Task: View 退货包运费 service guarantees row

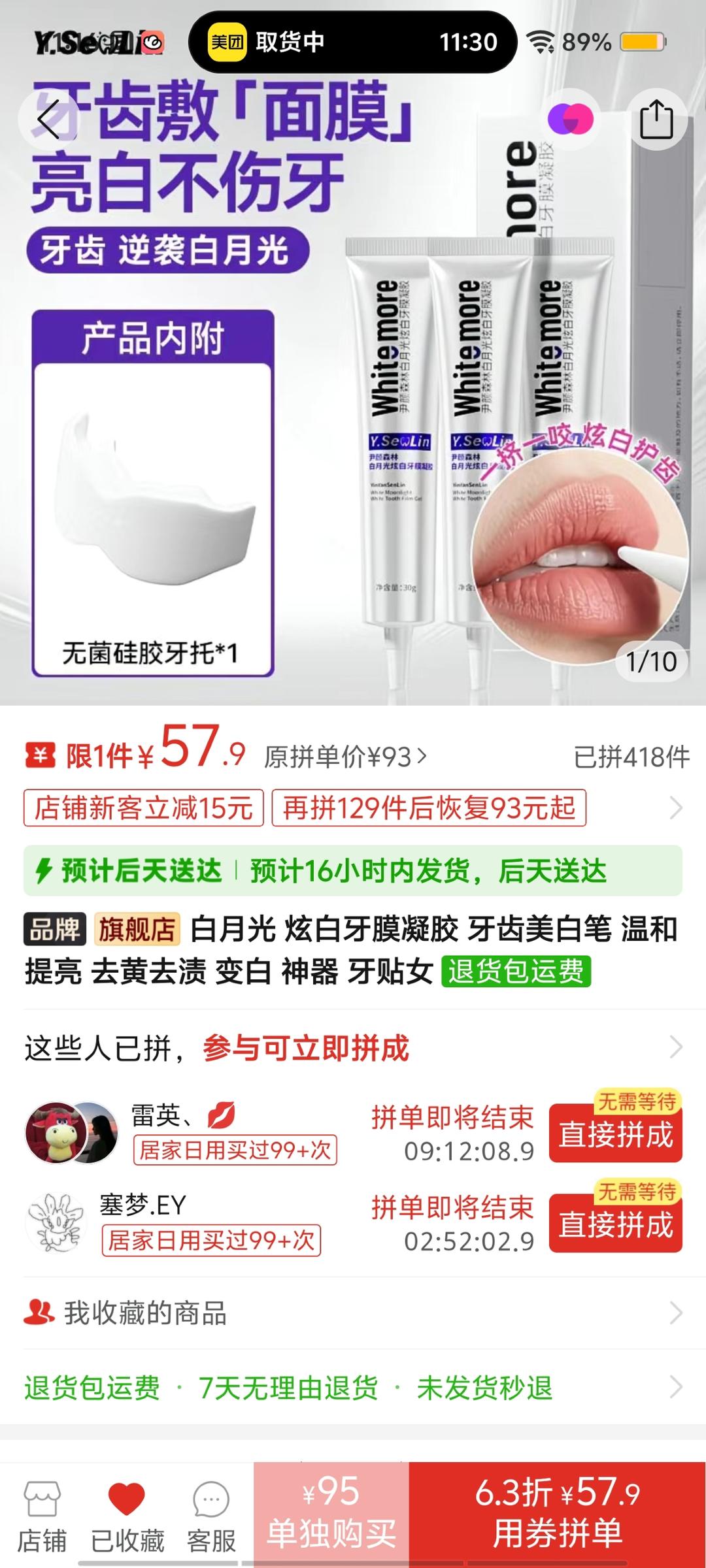Action: coord(353,1388)
